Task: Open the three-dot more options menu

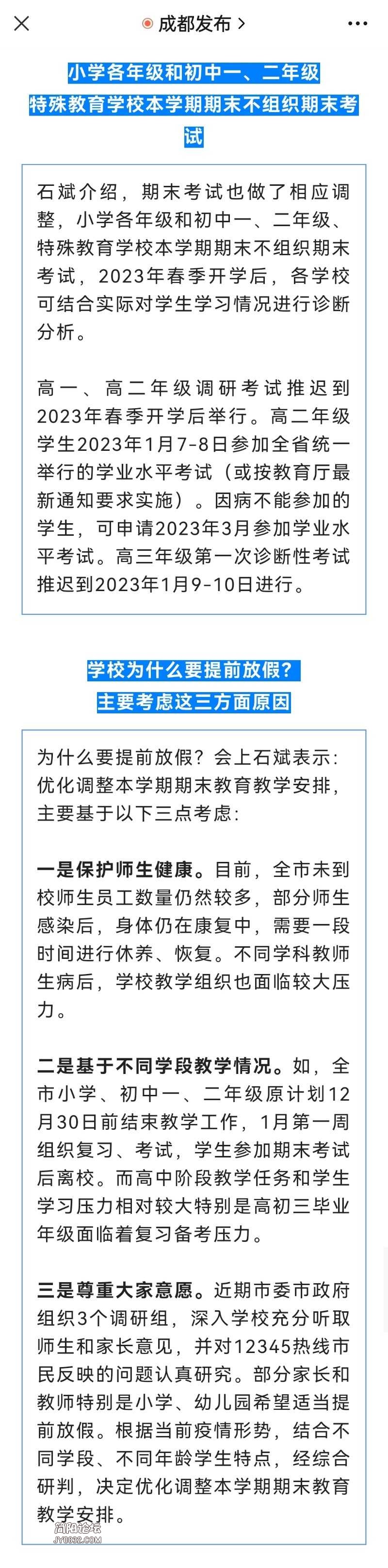Action: (x=357, y=24)
